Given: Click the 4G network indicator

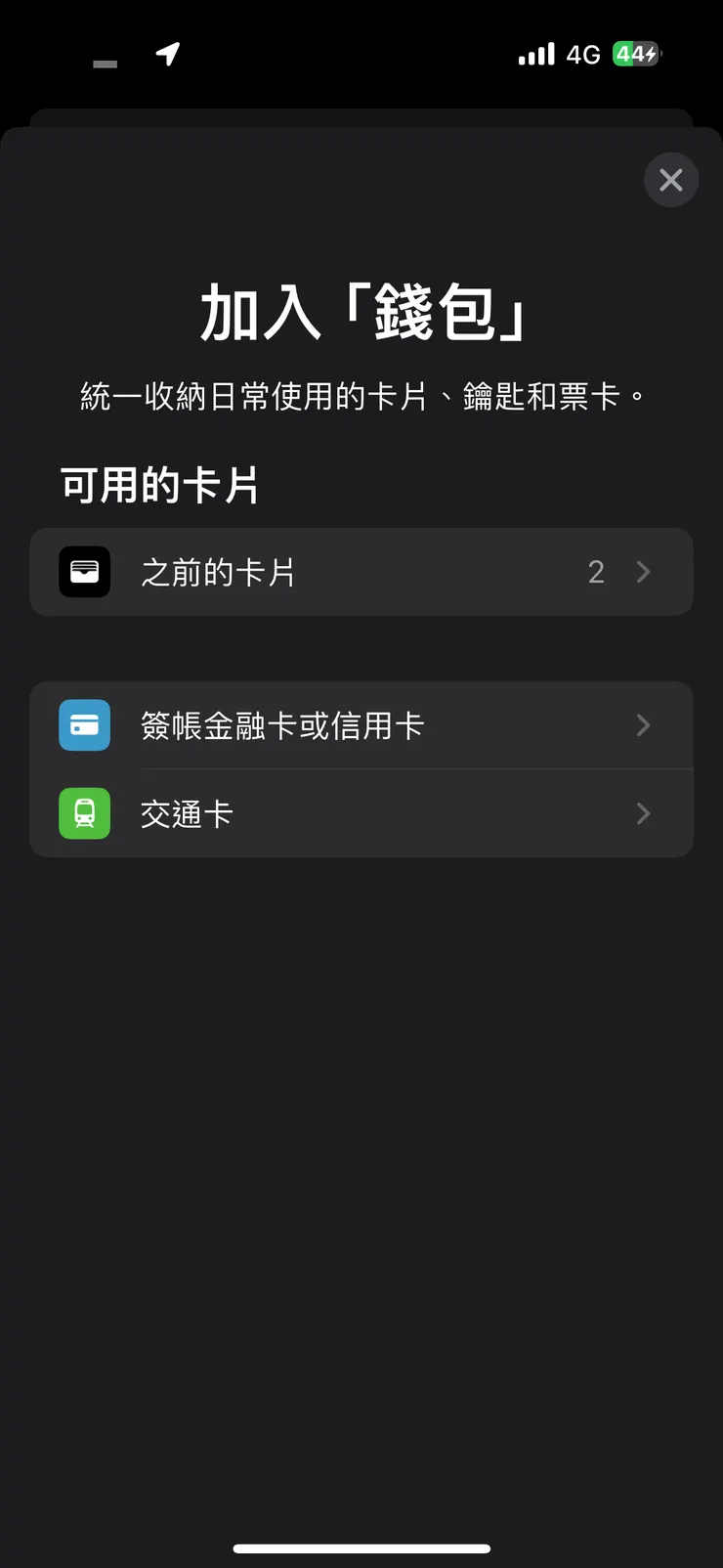Looking at the screenshot, I should click(x=581, y=54).
